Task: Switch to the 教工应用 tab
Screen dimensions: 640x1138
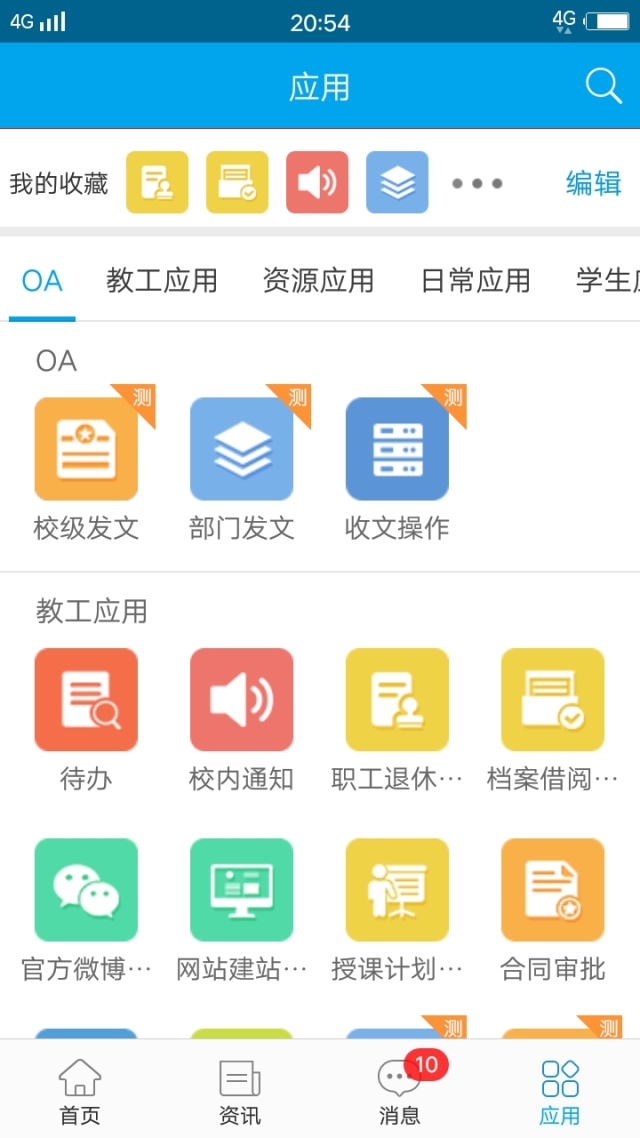Action: [161, 281]
